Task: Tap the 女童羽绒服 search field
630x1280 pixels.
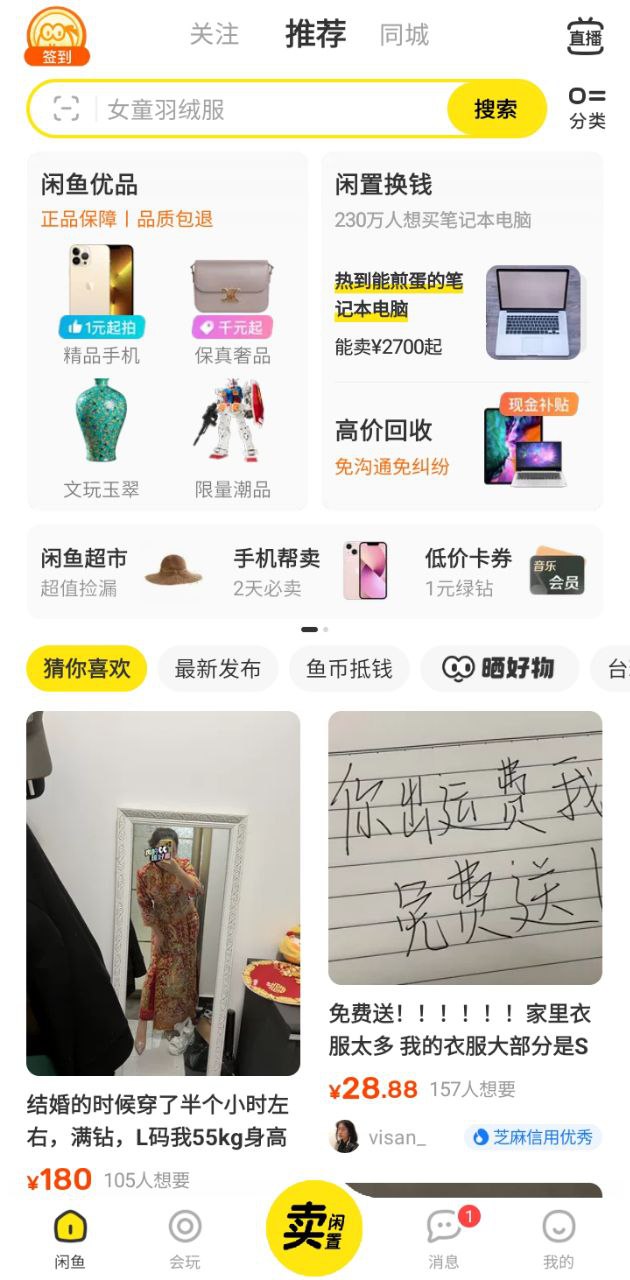Action: 270,109
